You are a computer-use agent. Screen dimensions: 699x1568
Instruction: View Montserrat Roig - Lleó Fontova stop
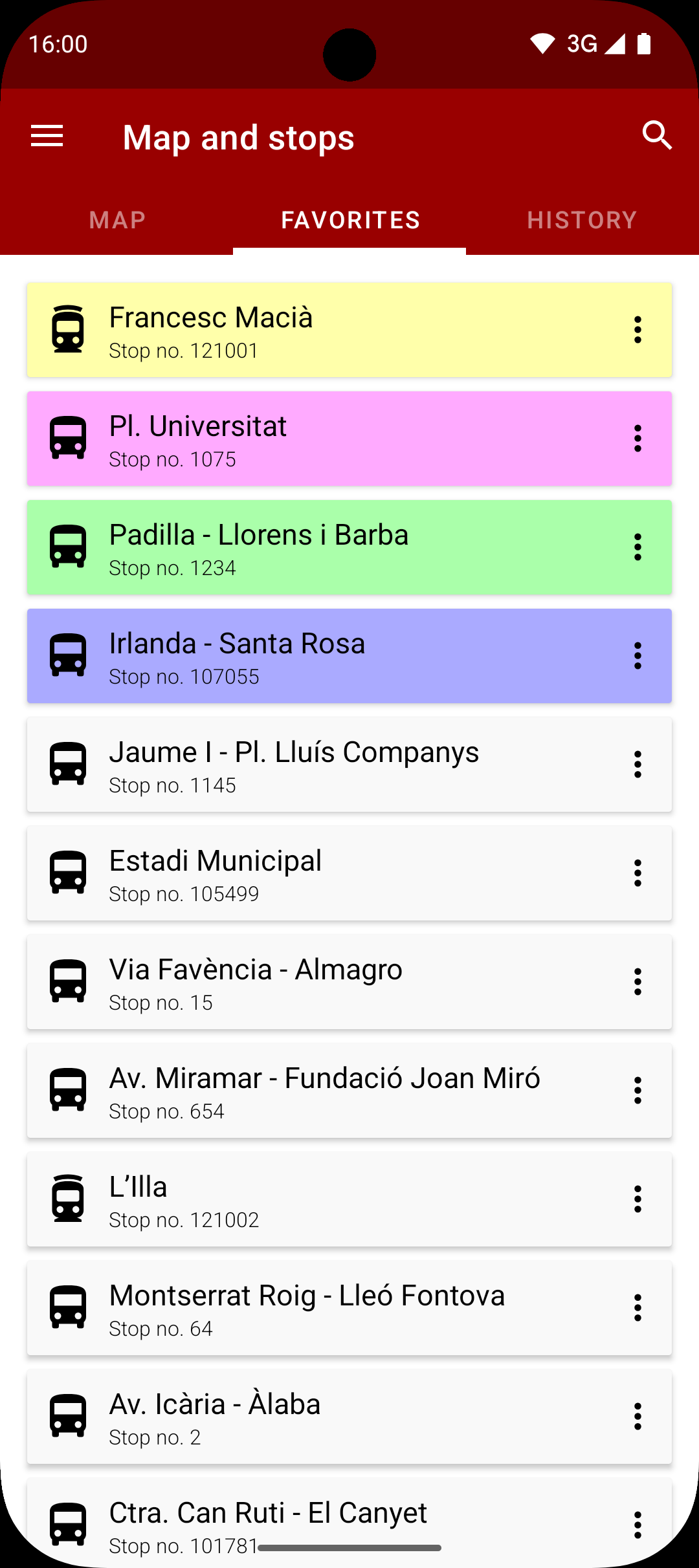[x=324, y=1309]
